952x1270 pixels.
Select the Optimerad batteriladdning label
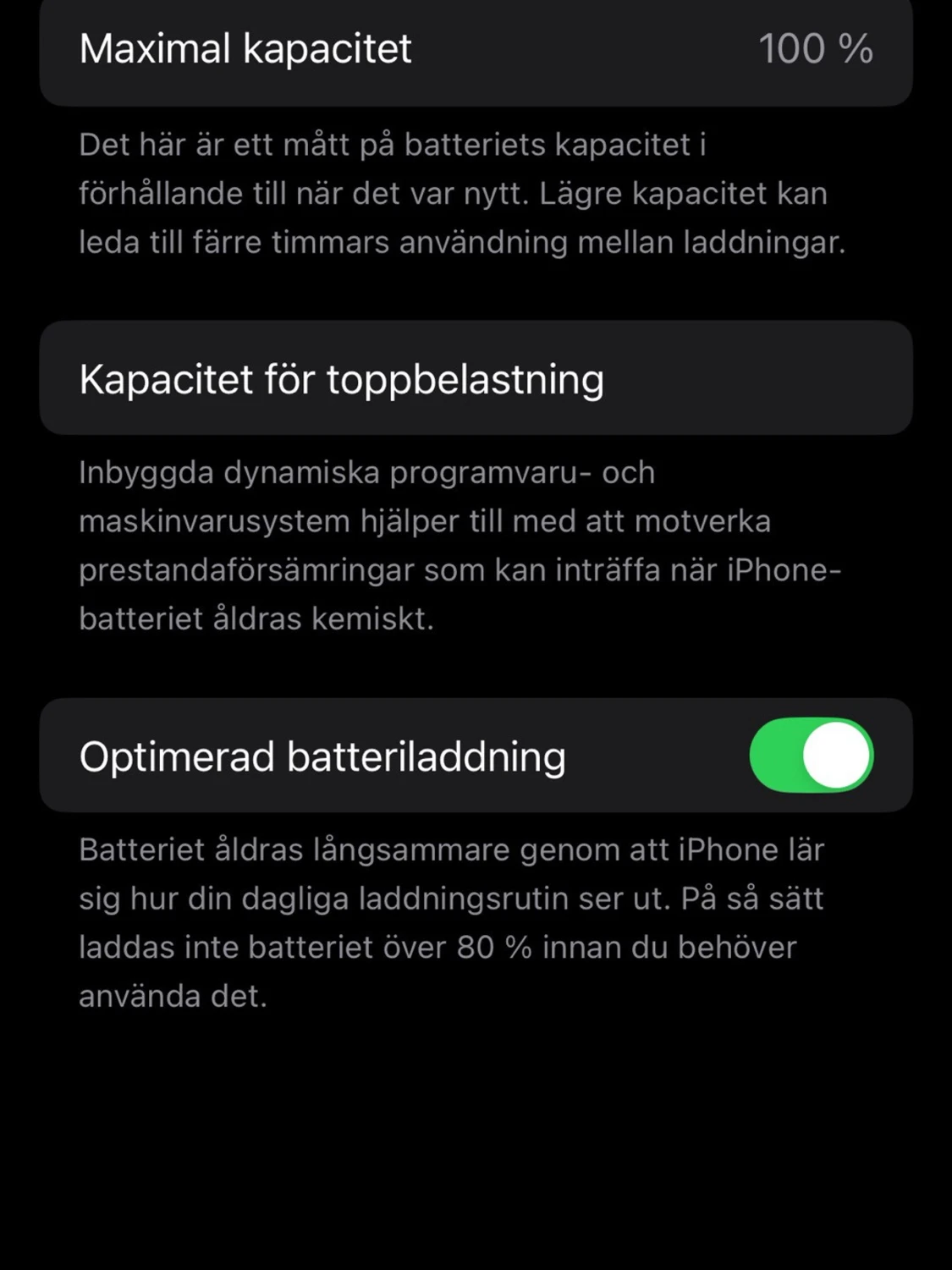323,757
